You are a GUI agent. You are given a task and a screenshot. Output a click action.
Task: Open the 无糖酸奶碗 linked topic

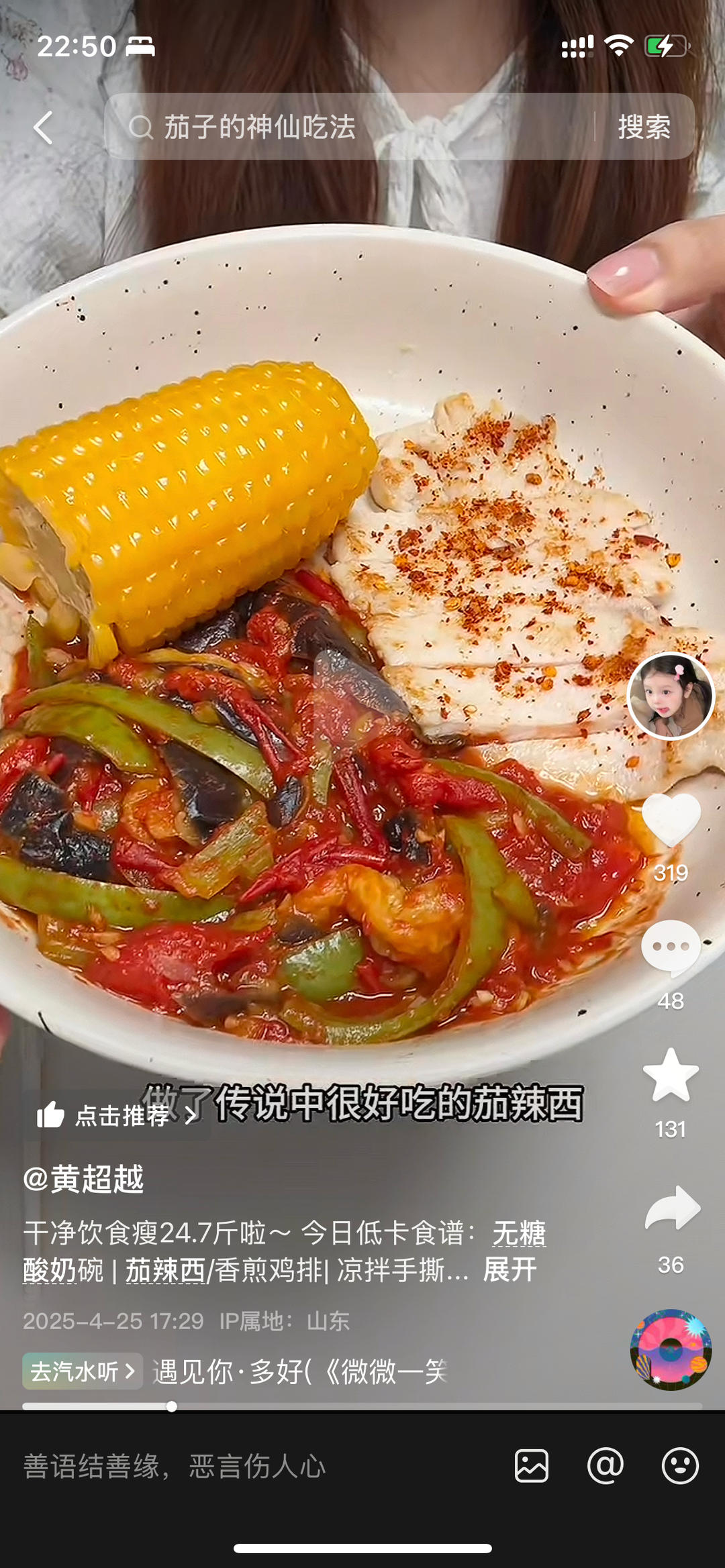519,1233
